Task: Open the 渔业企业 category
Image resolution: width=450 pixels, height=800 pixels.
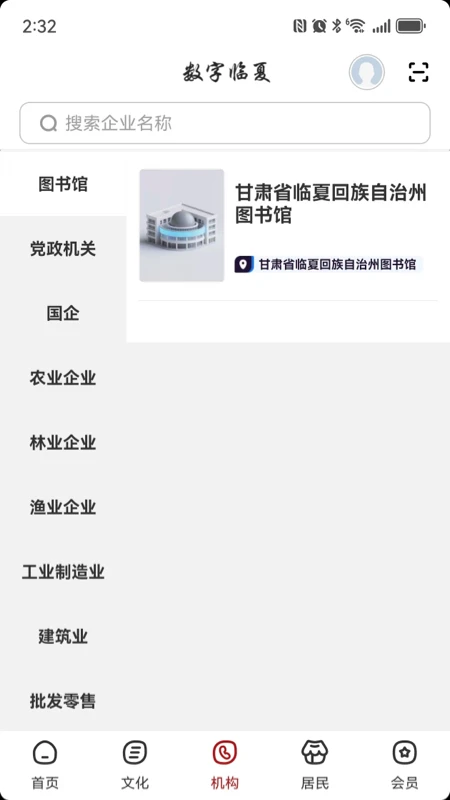Action: (63, 507)
